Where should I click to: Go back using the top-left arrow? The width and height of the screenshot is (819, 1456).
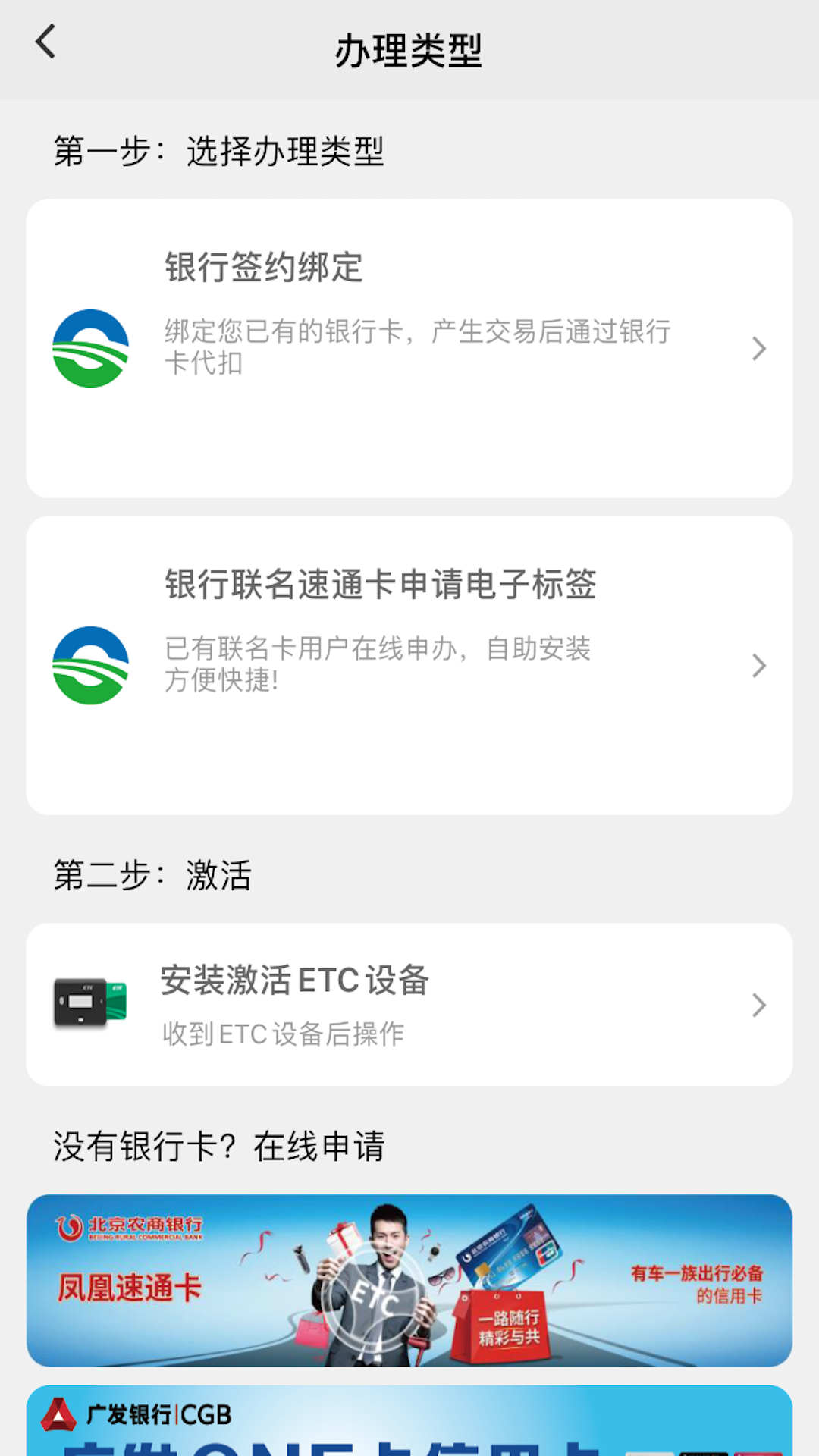pyautogui.click(x=45, y=42)
